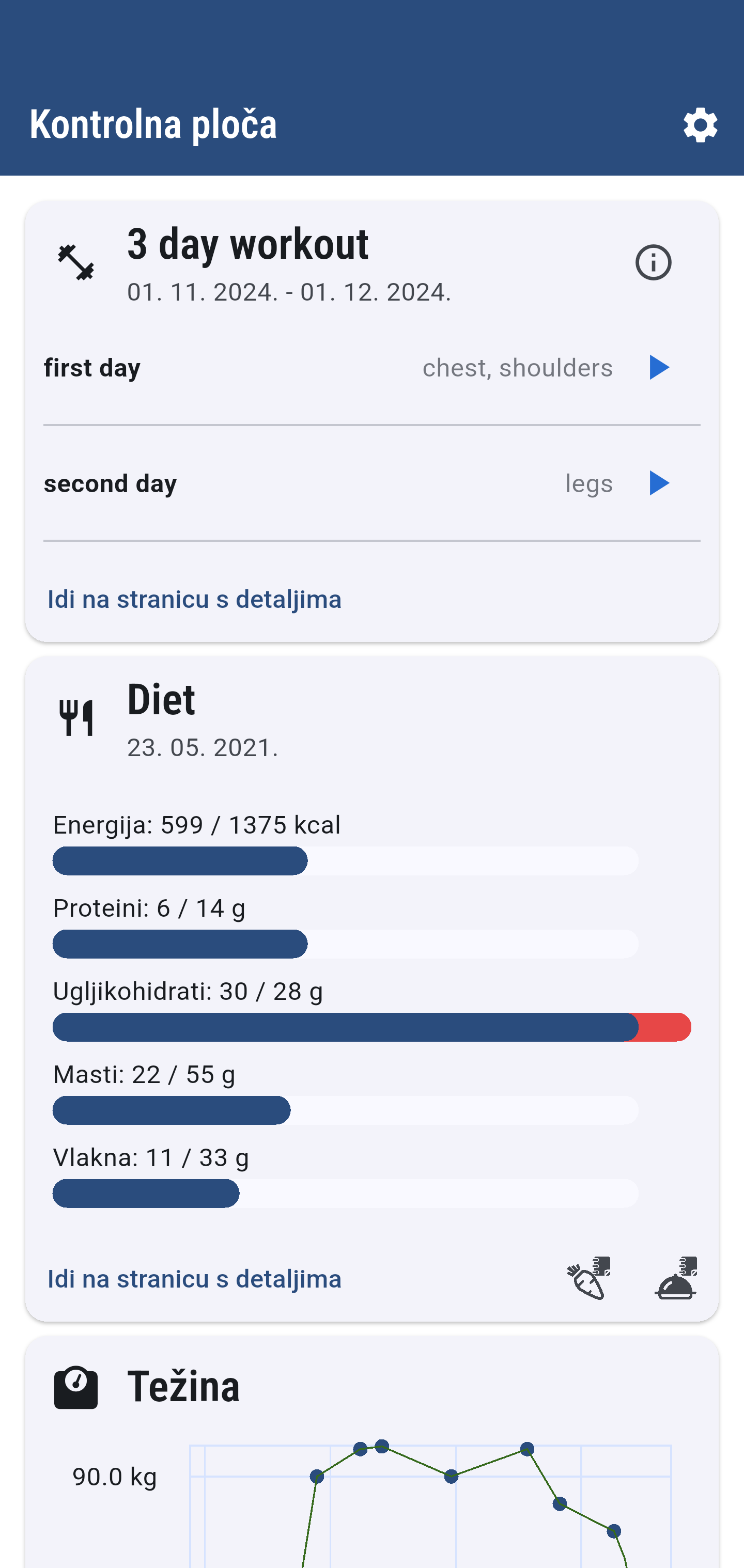
Task: Open settings via the gear icon
Action: pos(700,126)
